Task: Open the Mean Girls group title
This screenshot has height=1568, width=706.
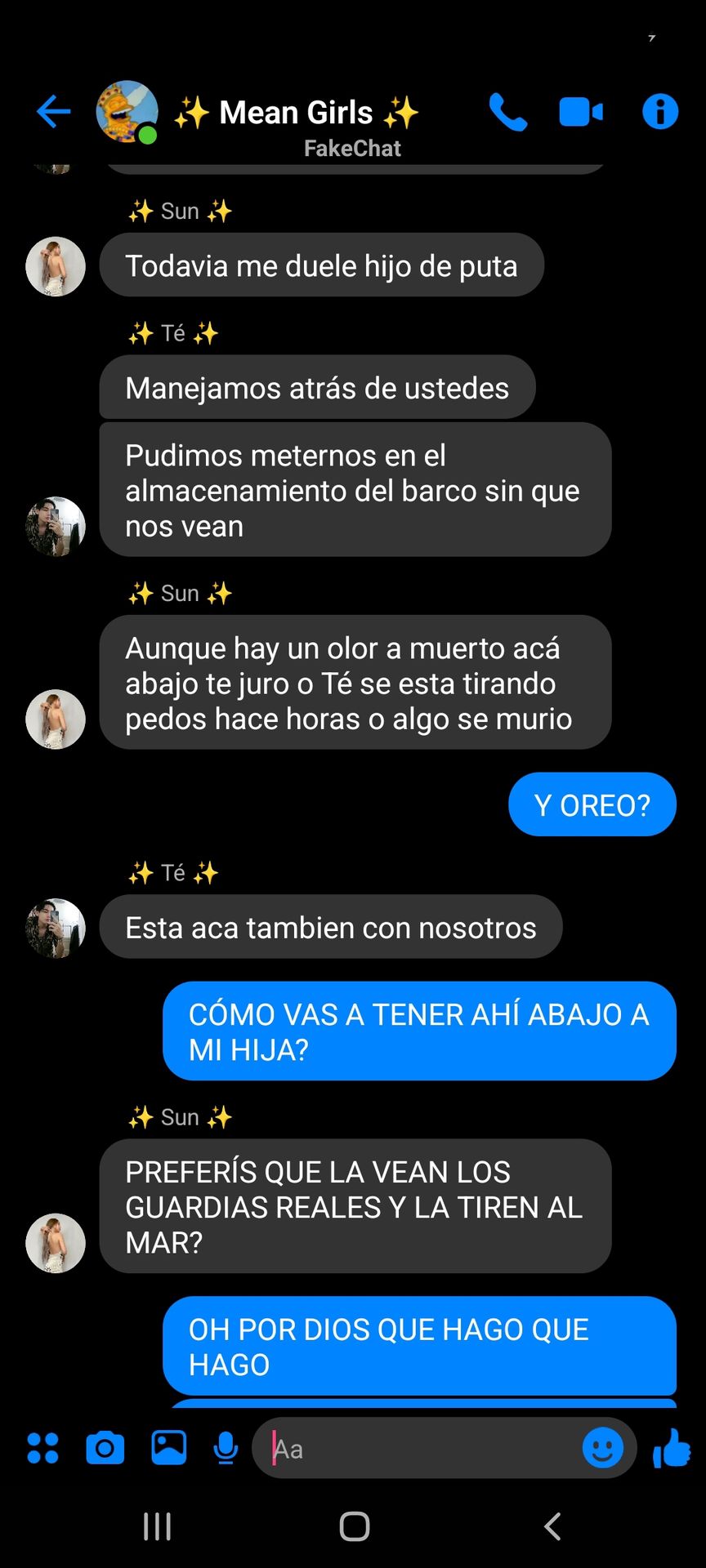Action: pos(296,114)
